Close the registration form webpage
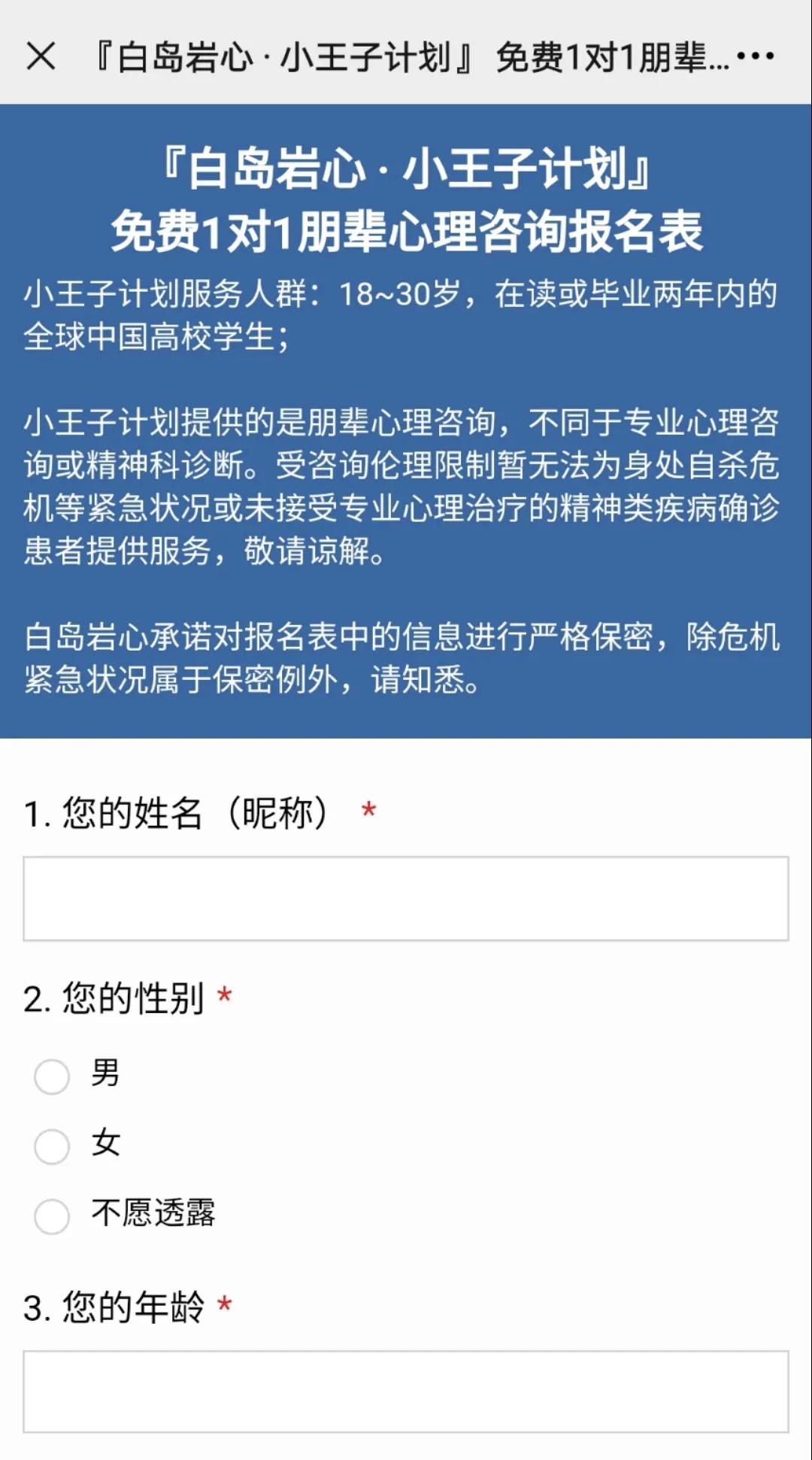This screenshot has width=812, height=1460. (41, 56)
